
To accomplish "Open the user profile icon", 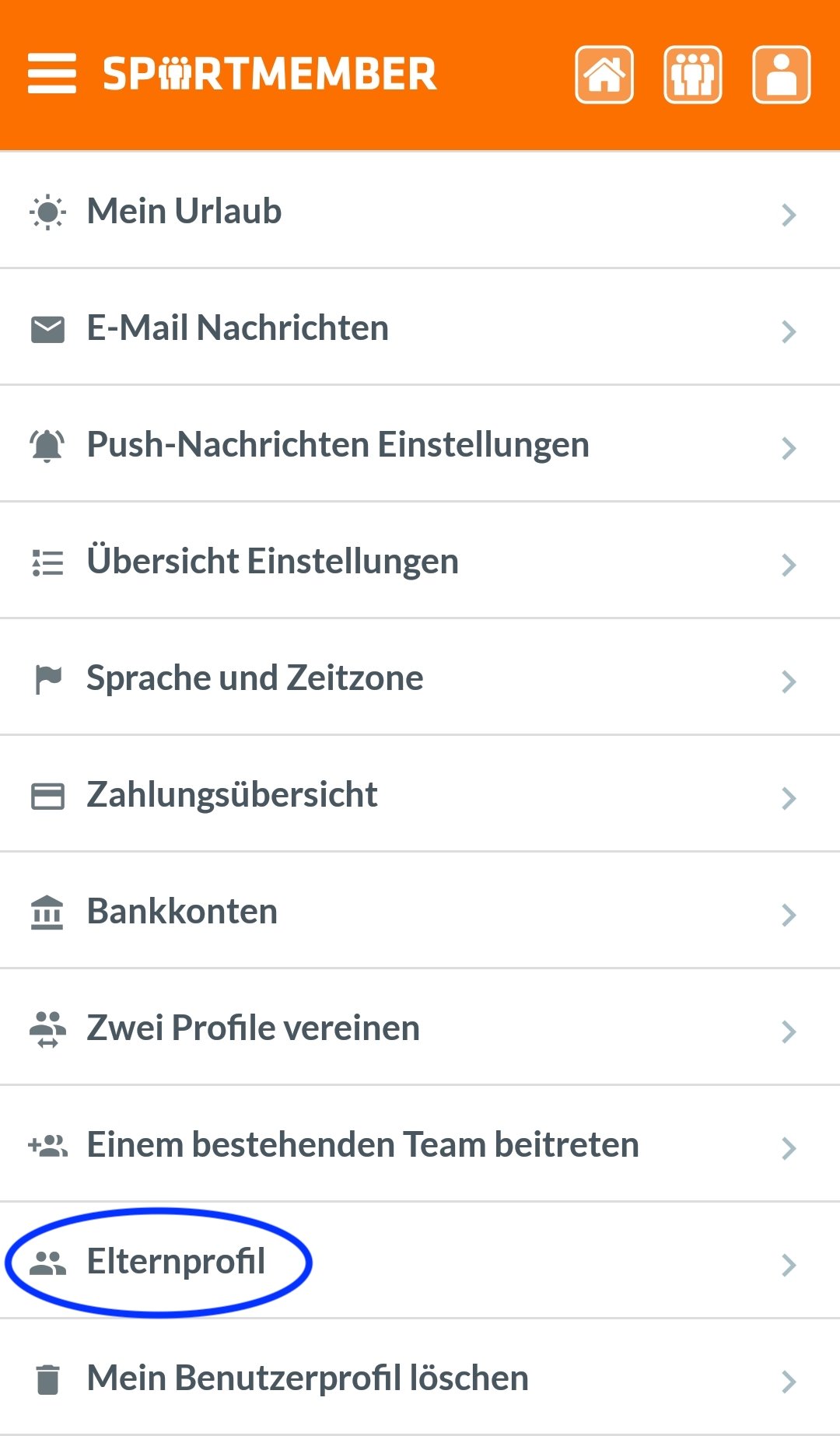I will (782, 75).
